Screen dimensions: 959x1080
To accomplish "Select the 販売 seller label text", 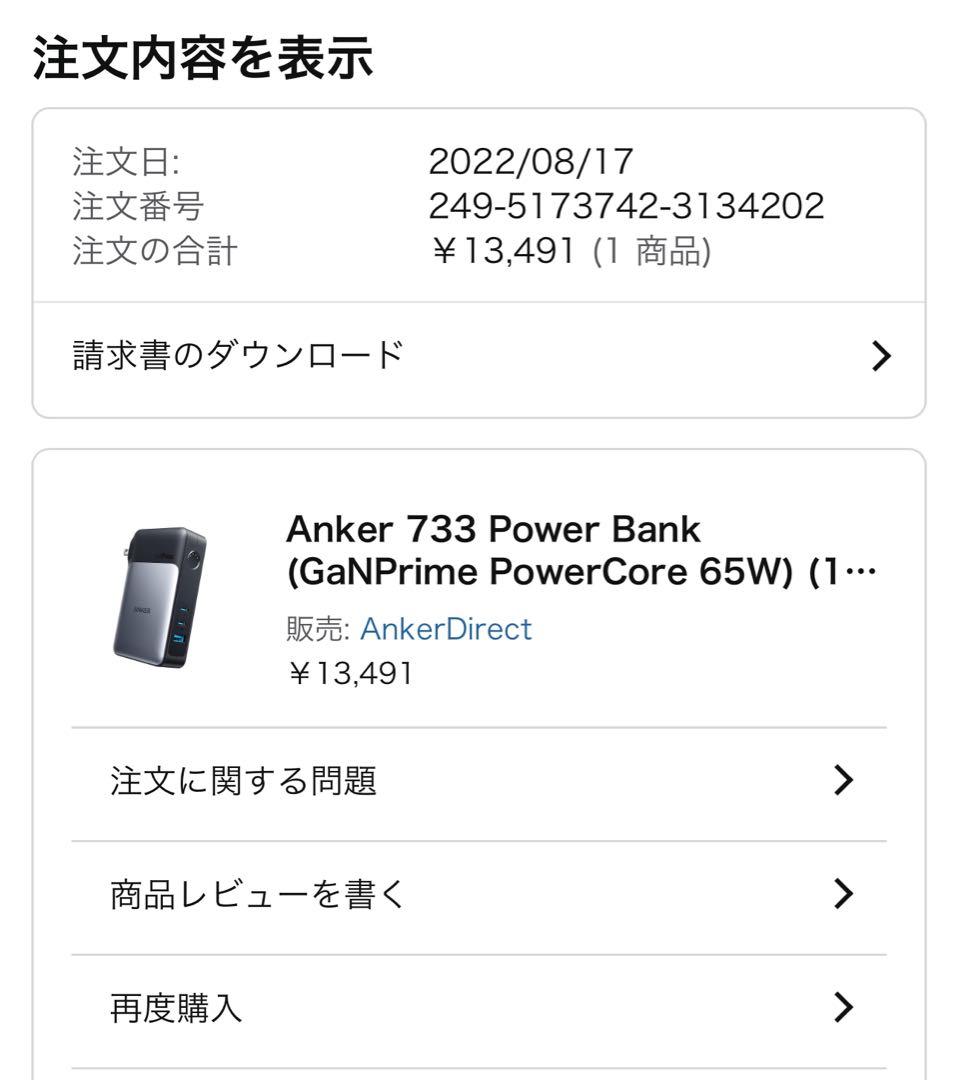I will pos(314,629).
